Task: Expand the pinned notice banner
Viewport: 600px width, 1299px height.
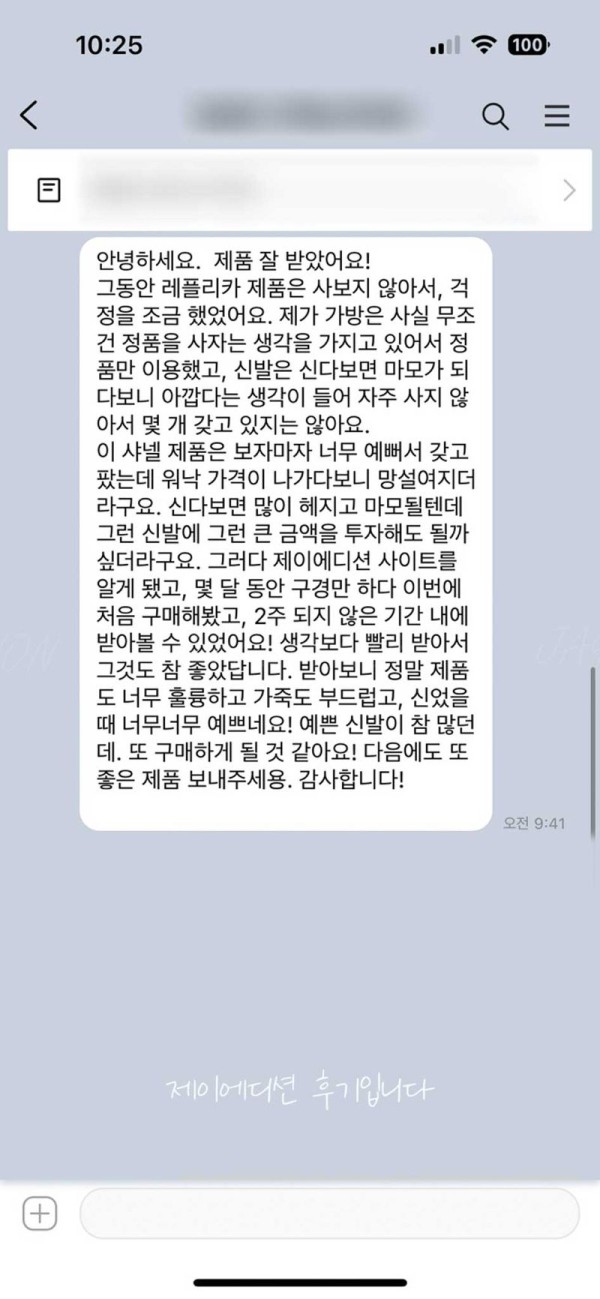Action: click(x=569, y=190)
